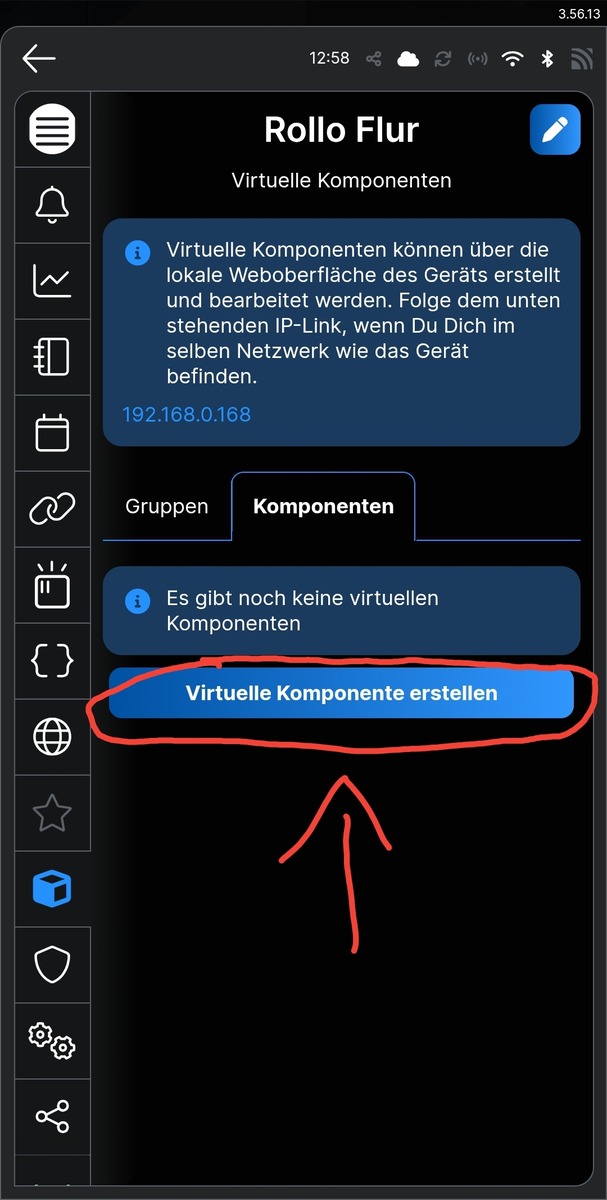Screen dimensions: 607x1200
Task: Switch to the Gruppen tab
Action: pyautogui.click(x=167, y=506)
